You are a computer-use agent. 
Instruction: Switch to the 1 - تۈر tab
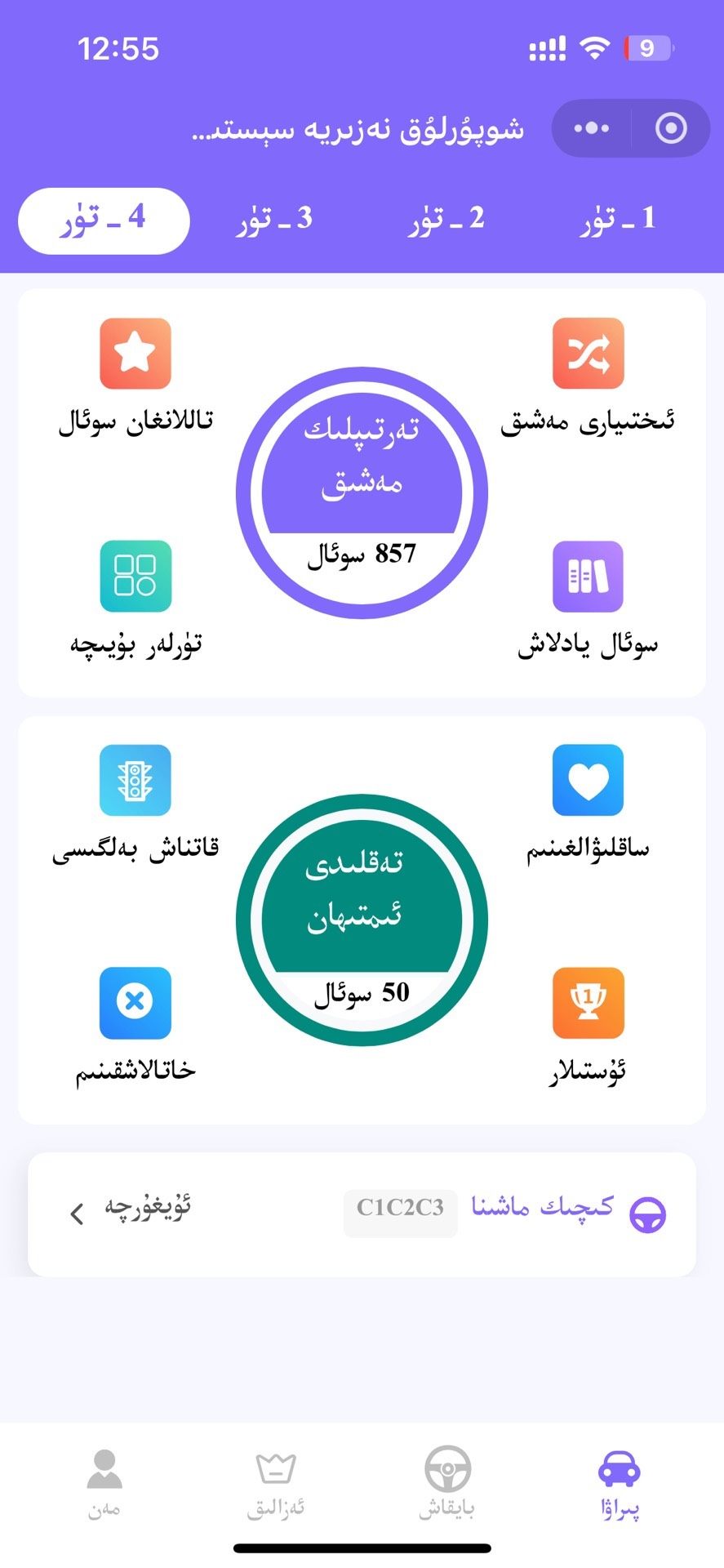[x=618, y=219]
